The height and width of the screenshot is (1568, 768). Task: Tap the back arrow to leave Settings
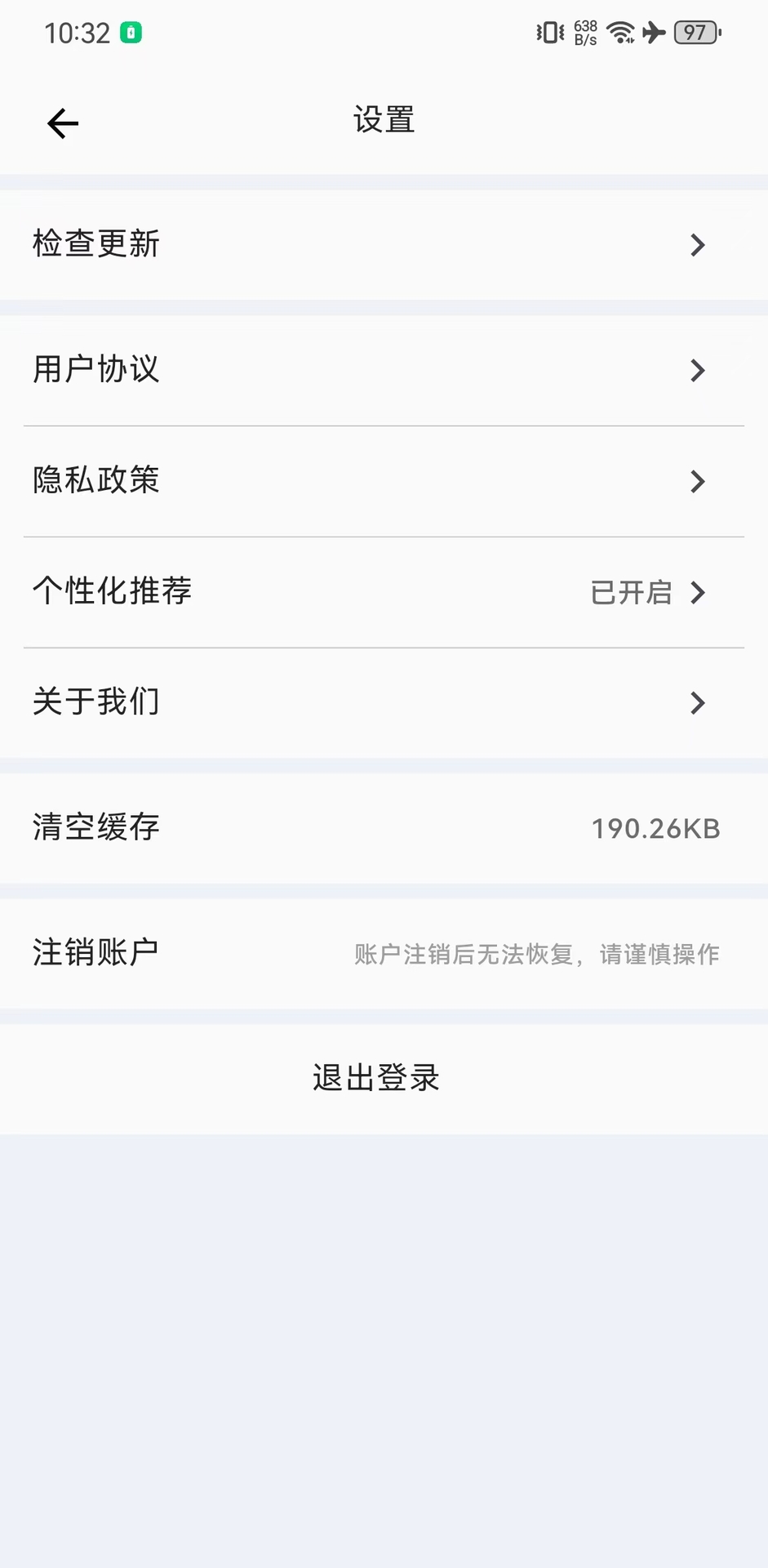coord(63,122)
